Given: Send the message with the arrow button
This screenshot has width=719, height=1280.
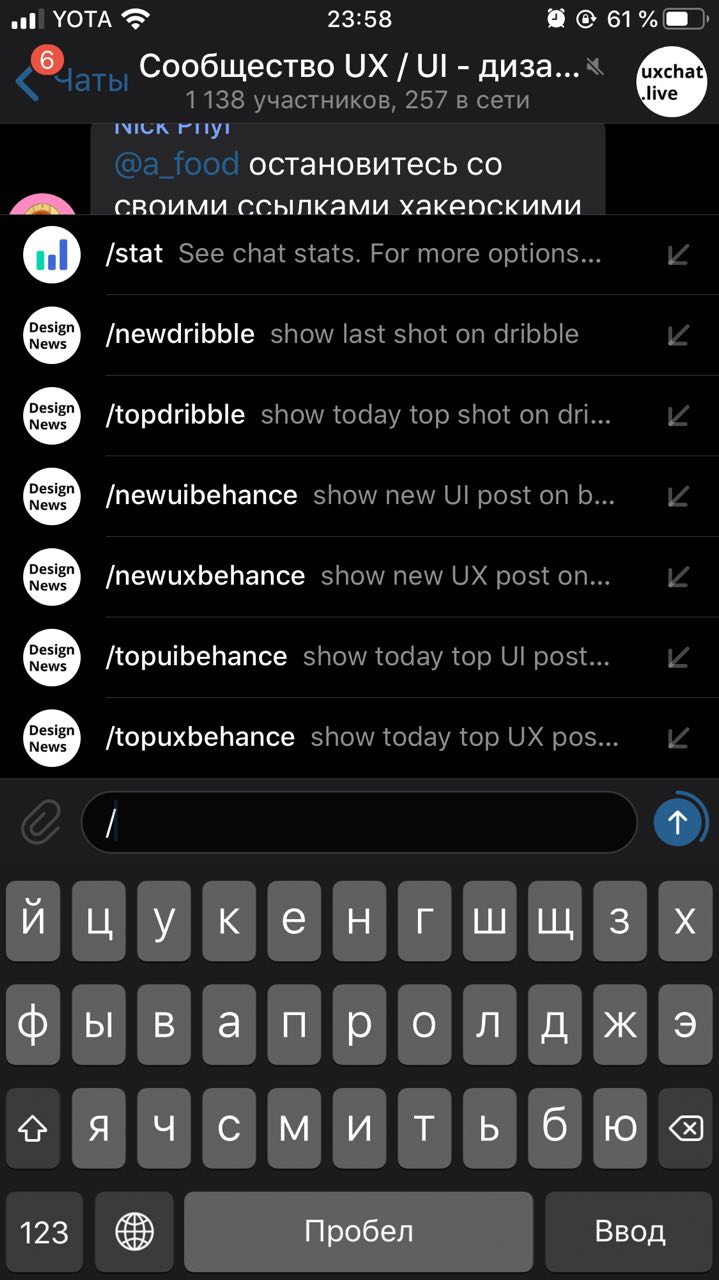Looking at the screenshot, I should 678,822.
